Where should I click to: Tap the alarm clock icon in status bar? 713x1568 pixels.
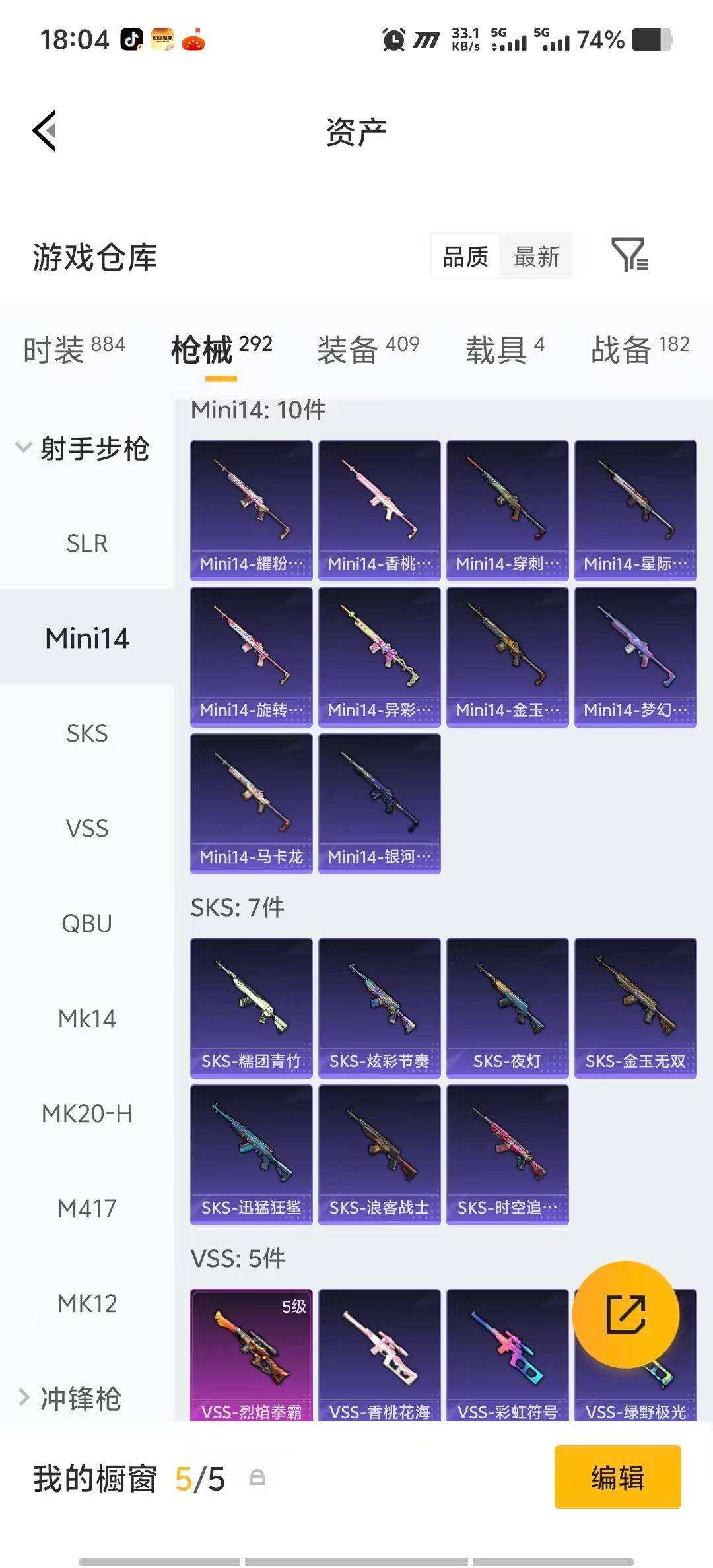pyautogui.click(x=394, y=40)
